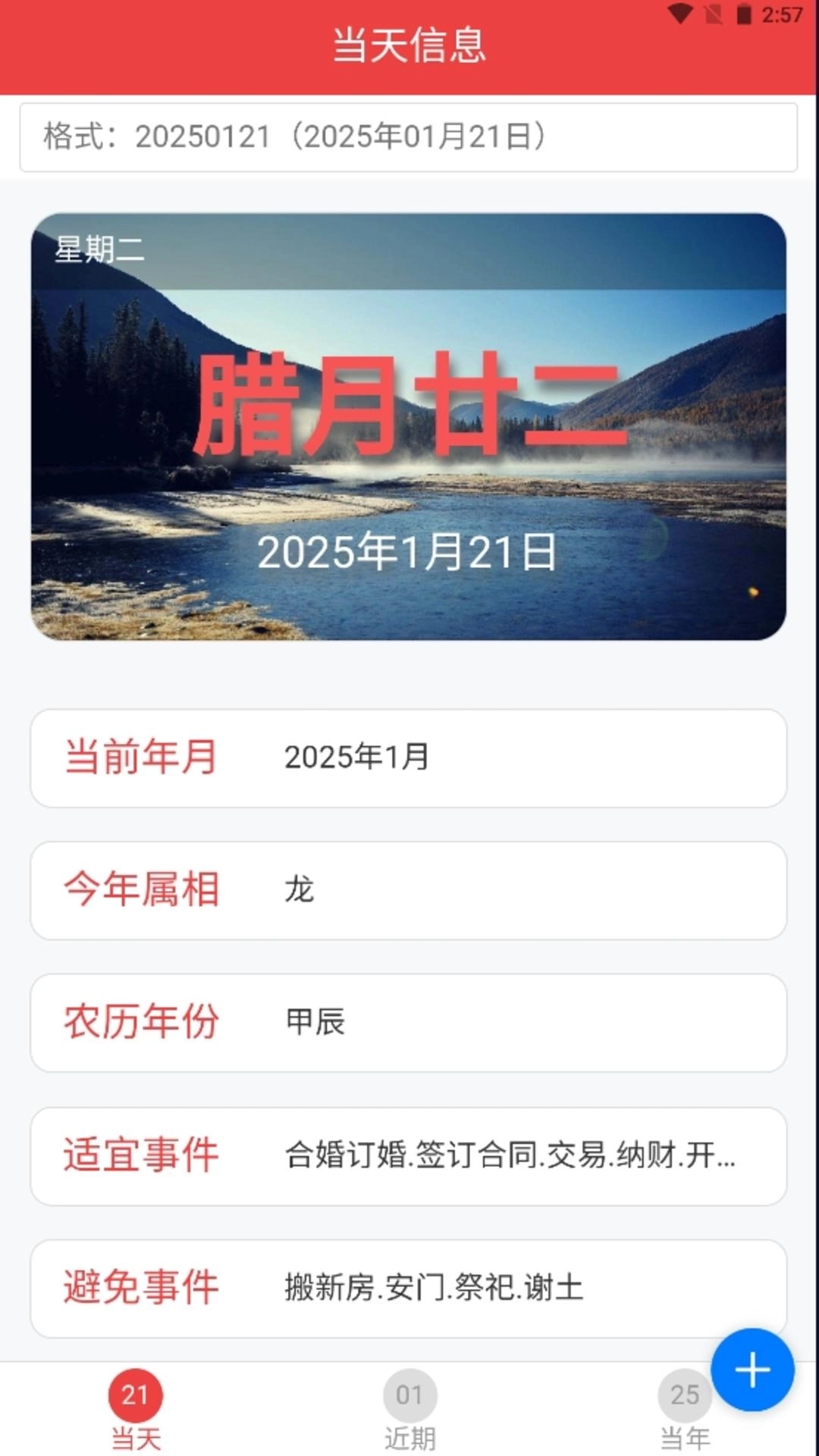Tap the 今年属相 row showing 龙
This screenshot has width=819, height=1456.
pos(409,890)
